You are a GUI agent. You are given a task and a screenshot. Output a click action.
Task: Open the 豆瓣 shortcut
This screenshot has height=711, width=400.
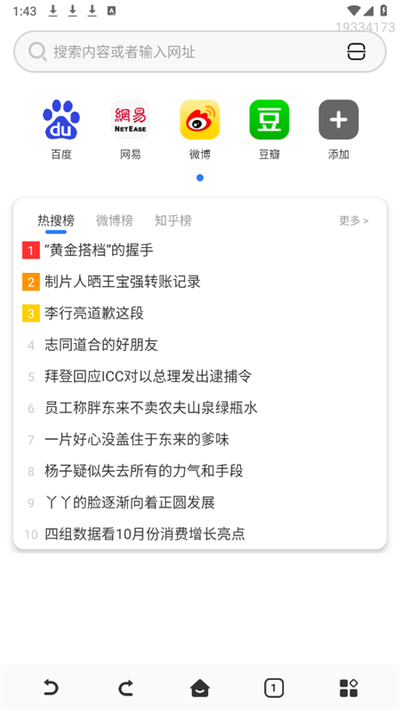click(269, 130)
